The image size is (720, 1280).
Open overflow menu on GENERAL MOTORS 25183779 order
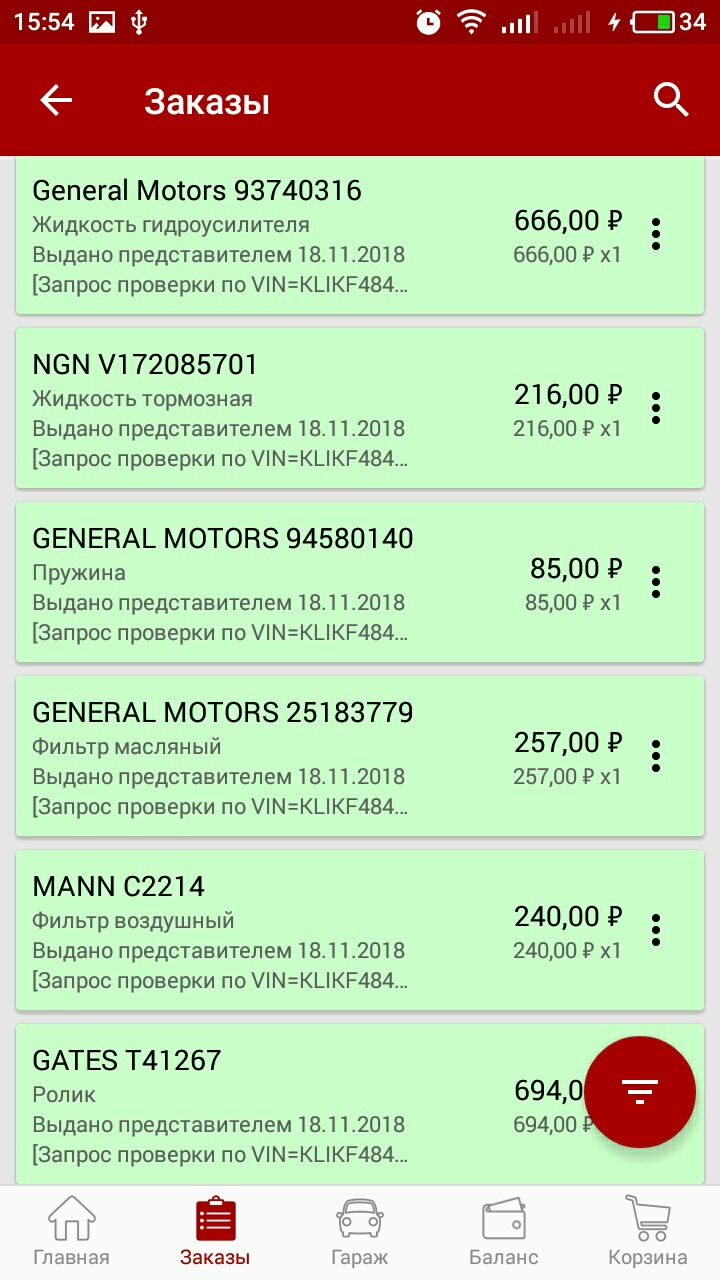tap(655, 756)
